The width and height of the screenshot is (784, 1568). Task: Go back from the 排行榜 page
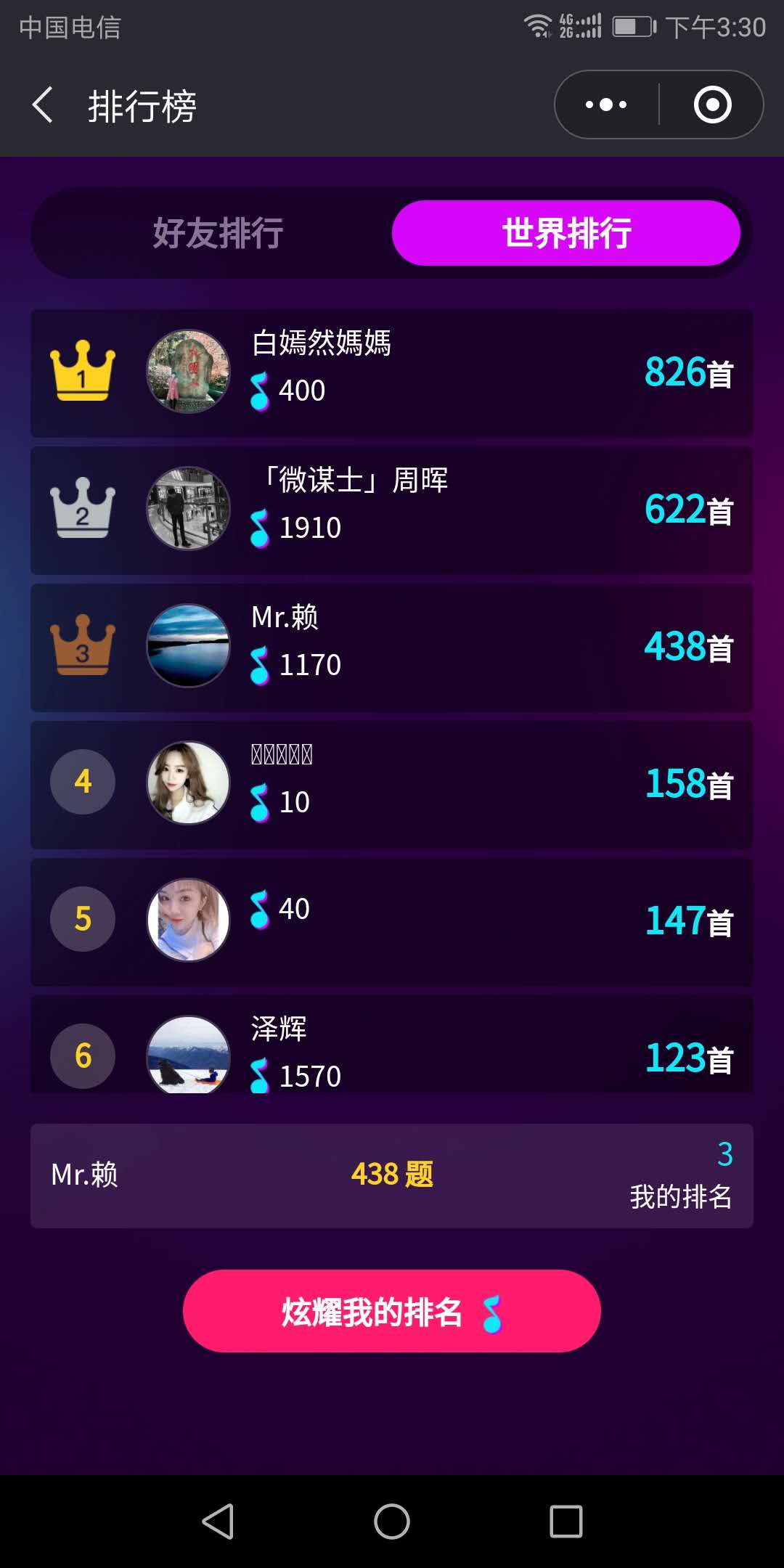tap(44, 105)
